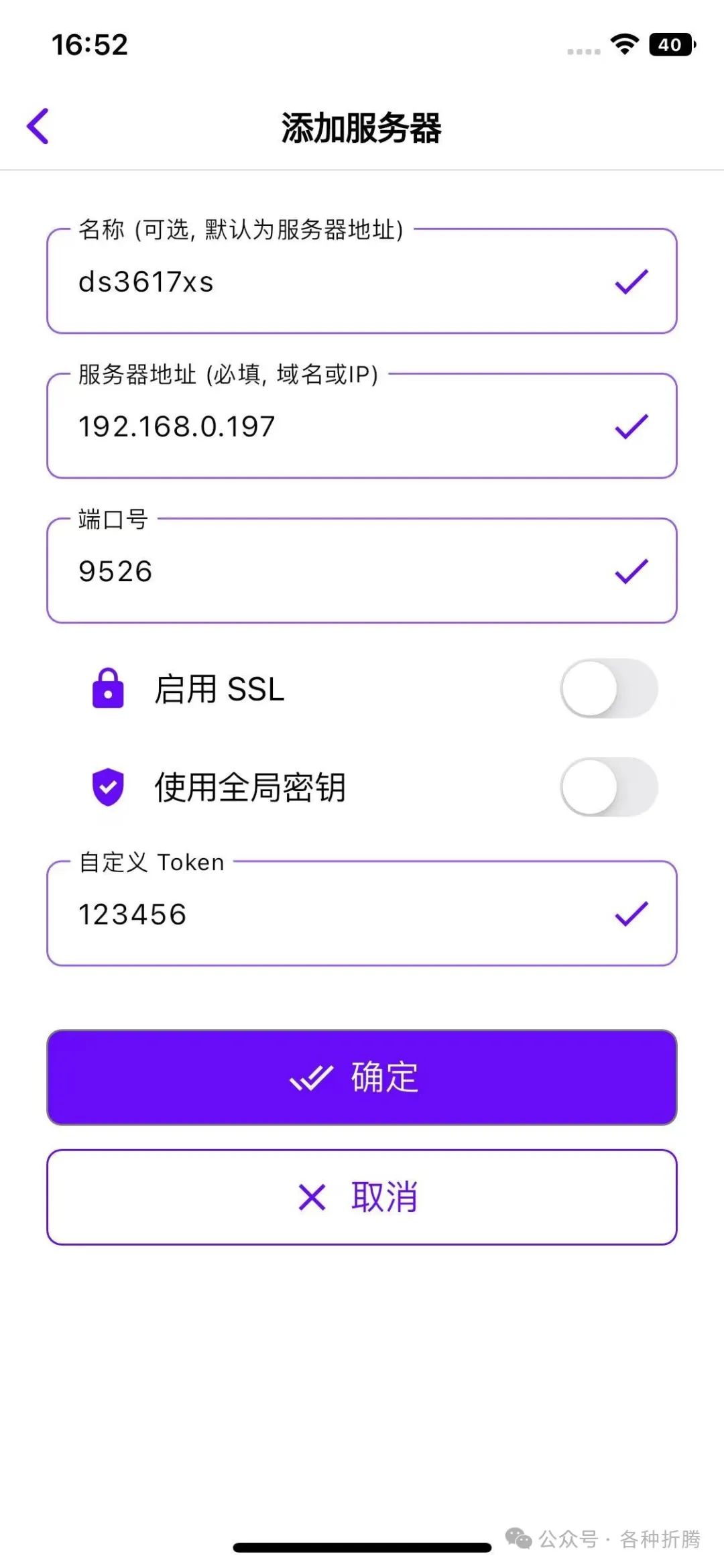The height and width of the screenshot is (1568, 724).
Task: Cancel adding server via 取消
Action: pos(362,1197)
